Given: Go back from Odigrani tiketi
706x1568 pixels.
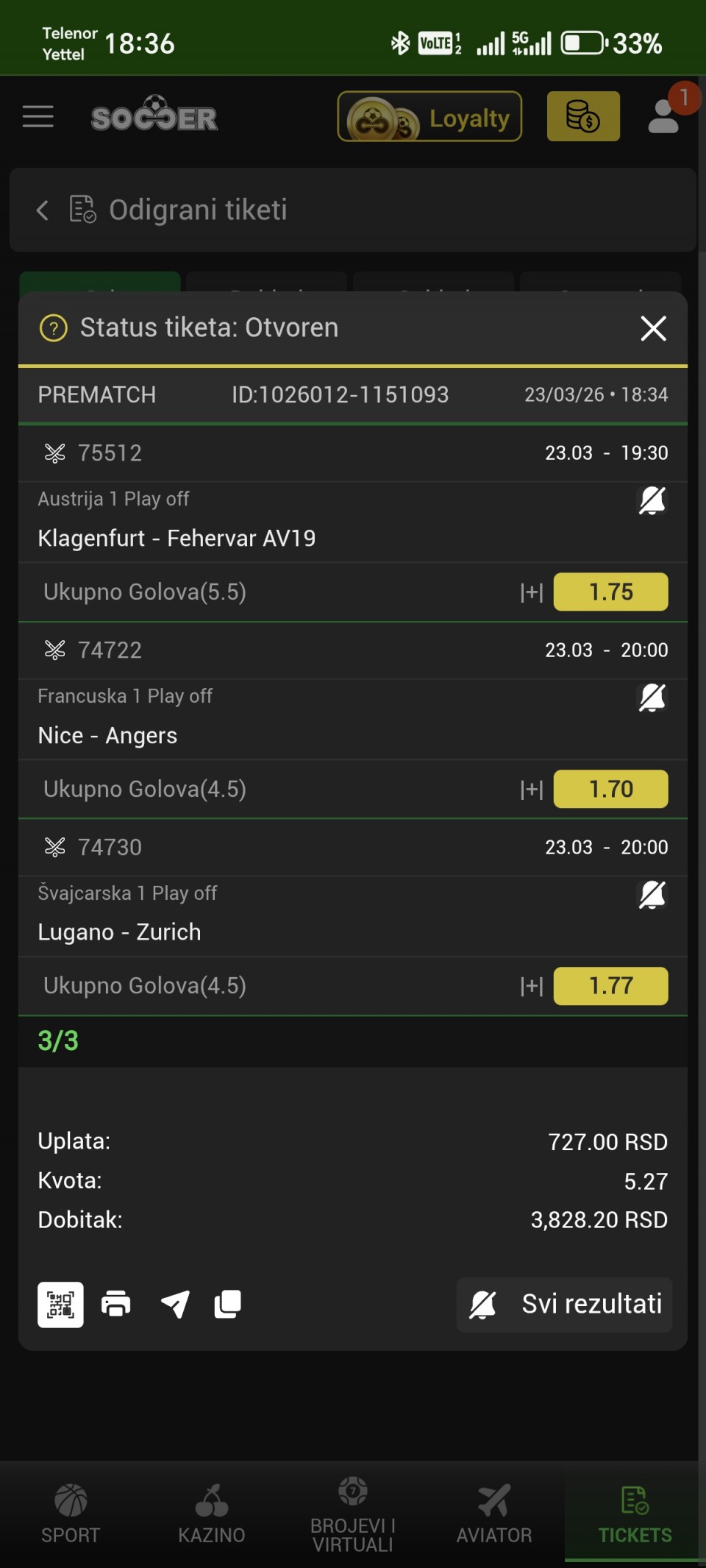Looking at the screenshot, I should [x=43, y=210].
